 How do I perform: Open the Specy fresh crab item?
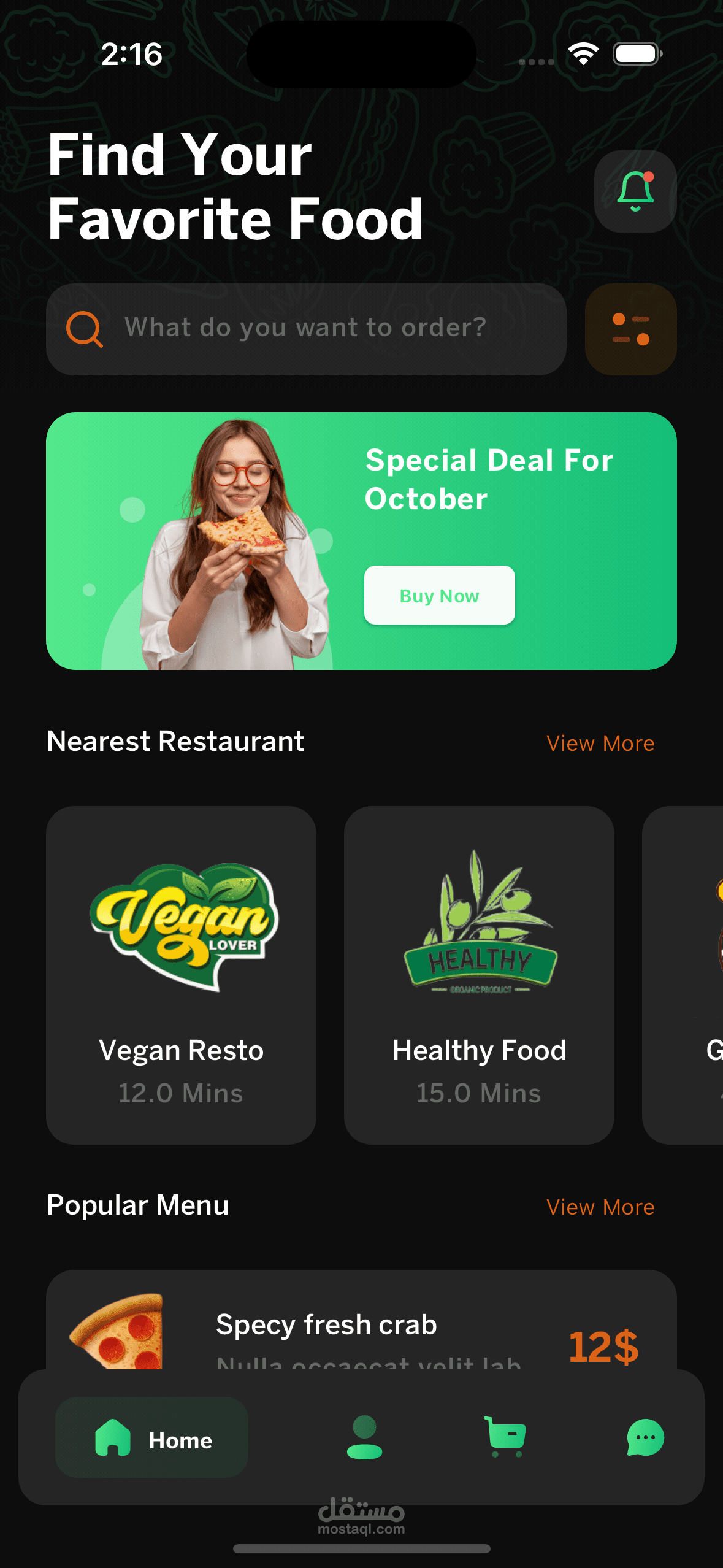pyautogui.click(x=361, y=1320)
